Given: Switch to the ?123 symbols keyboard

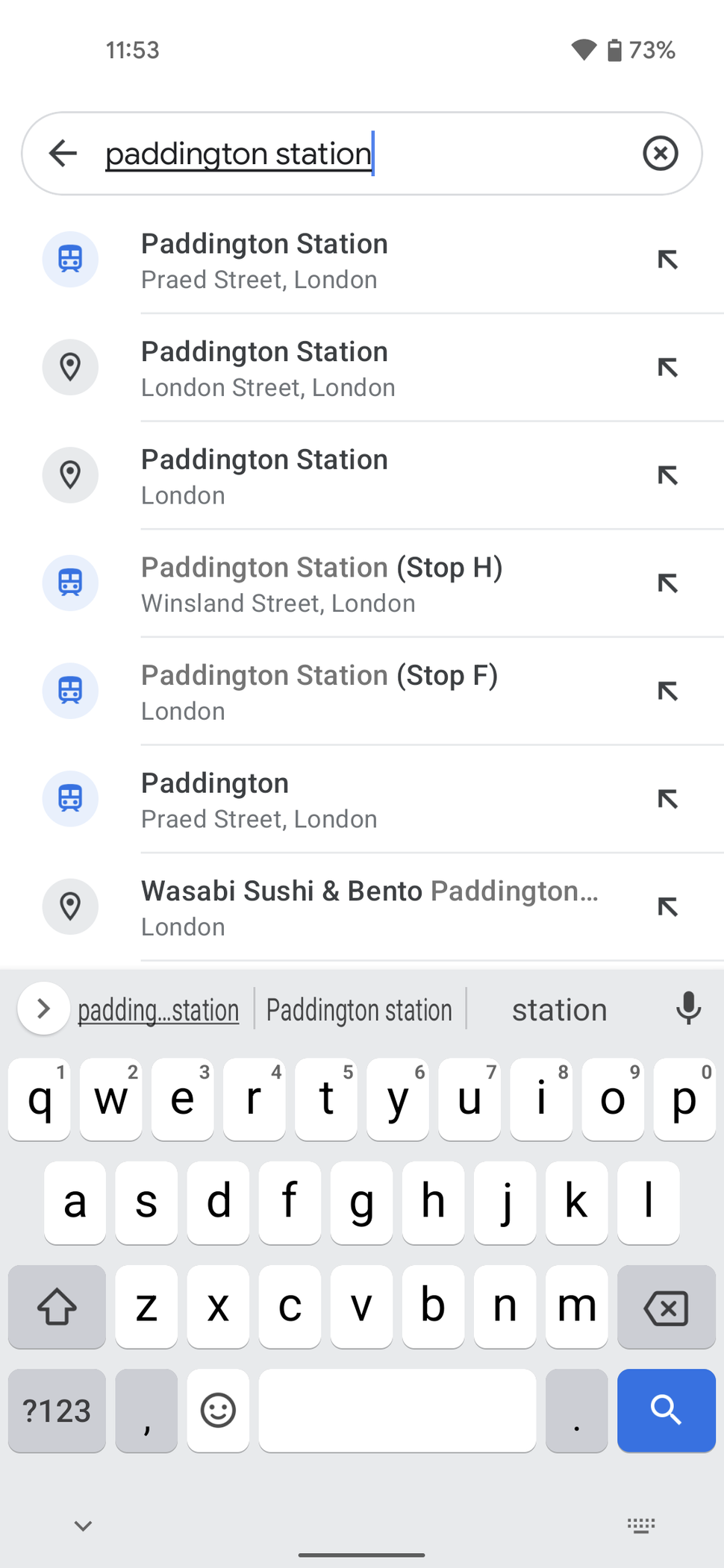Looking at the screenshot, I should tap(56, 1411).
